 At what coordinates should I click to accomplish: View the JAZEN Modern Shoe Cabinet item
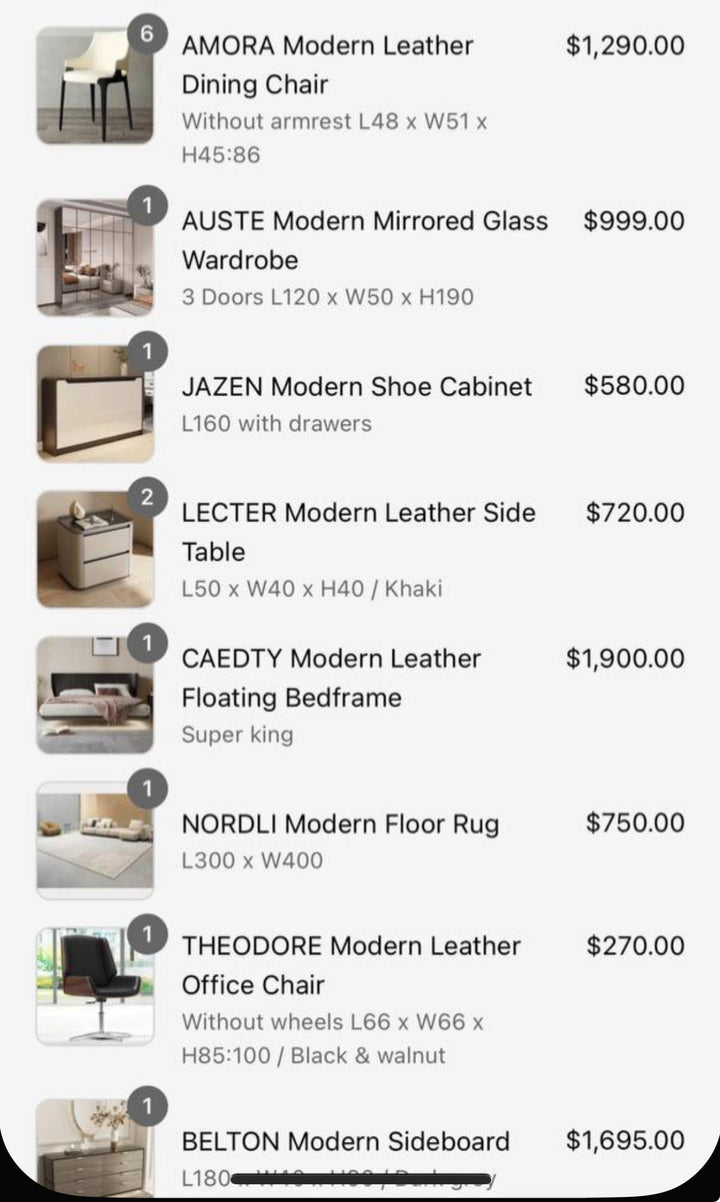pyautogui.click(x=356, y=386)
